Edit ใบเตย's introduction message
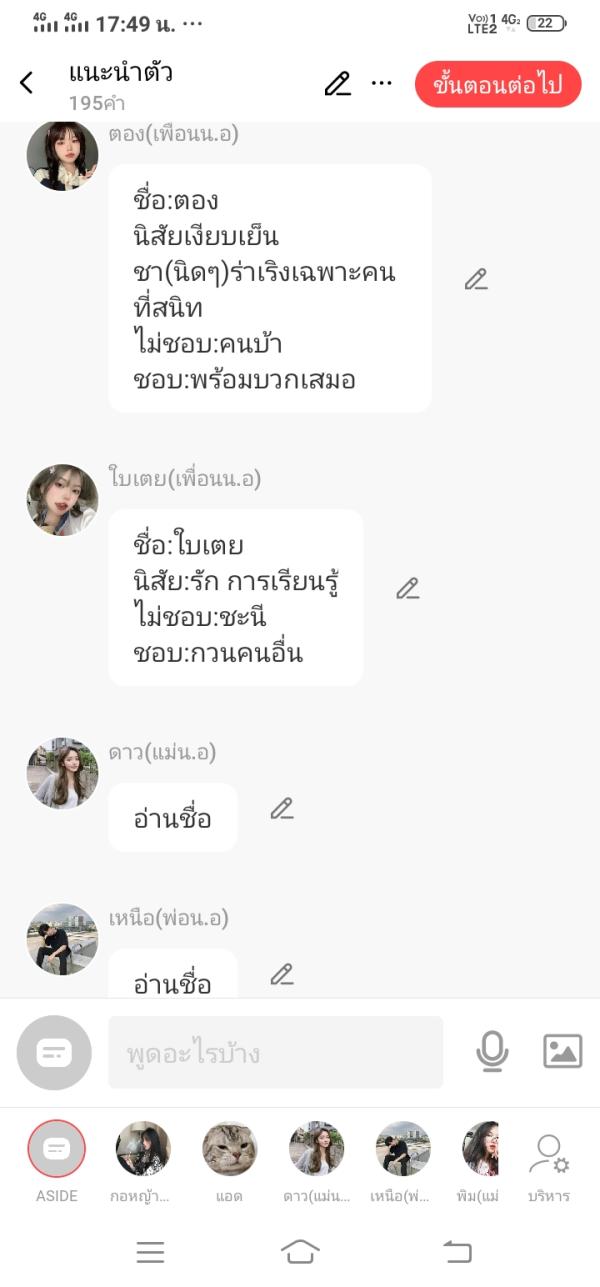The height and width of the screenshot is (1287, 600). click(407, 589)
